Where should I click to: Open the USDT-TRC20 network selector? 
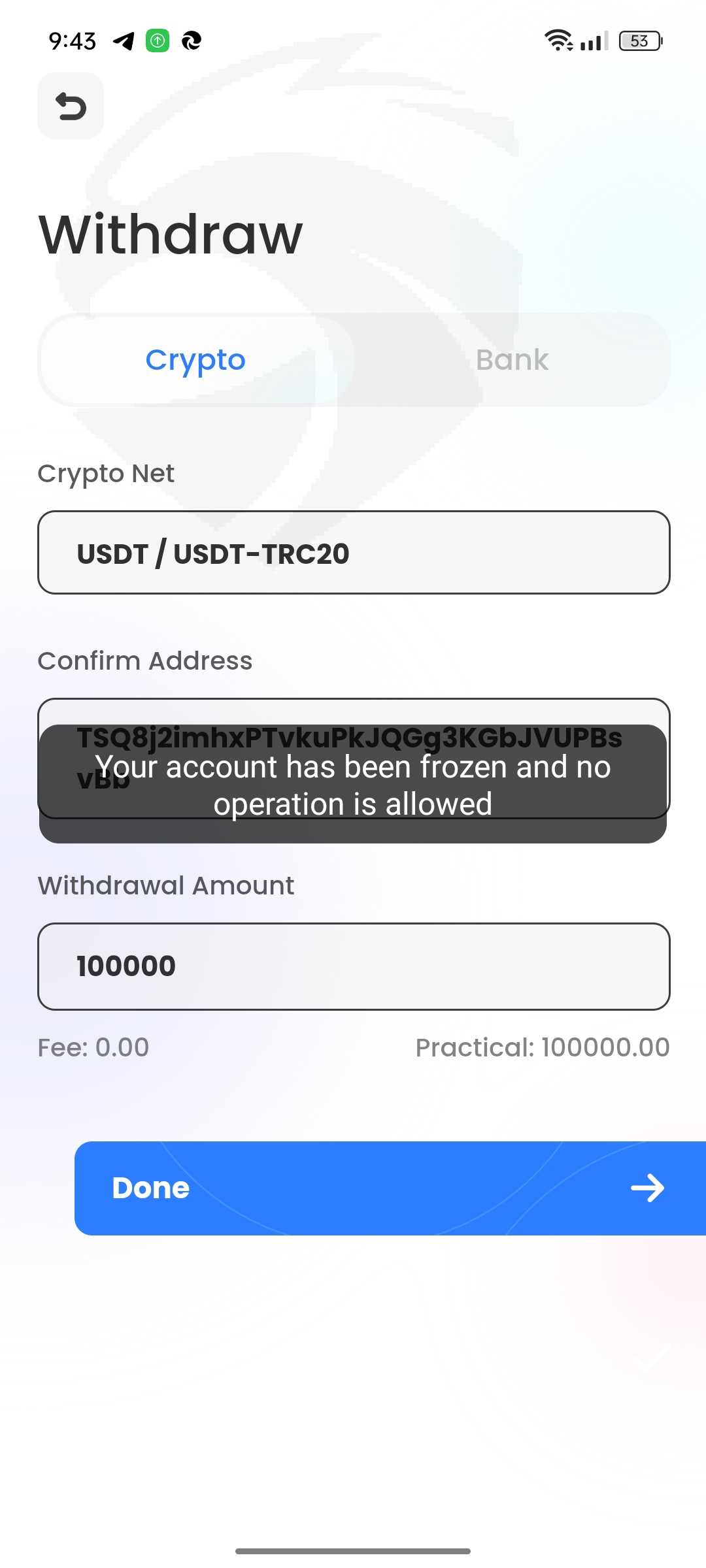coord(354,553)
